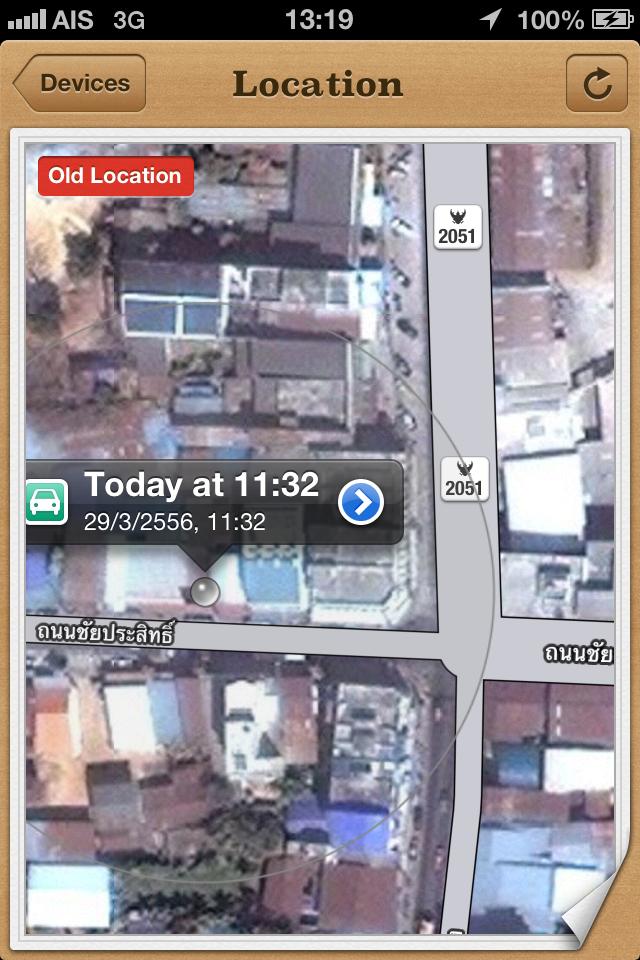The height and width of the screenshot is (960, 640).
Task: Tap the car directions icon in callout
Action: pos(46,502)
